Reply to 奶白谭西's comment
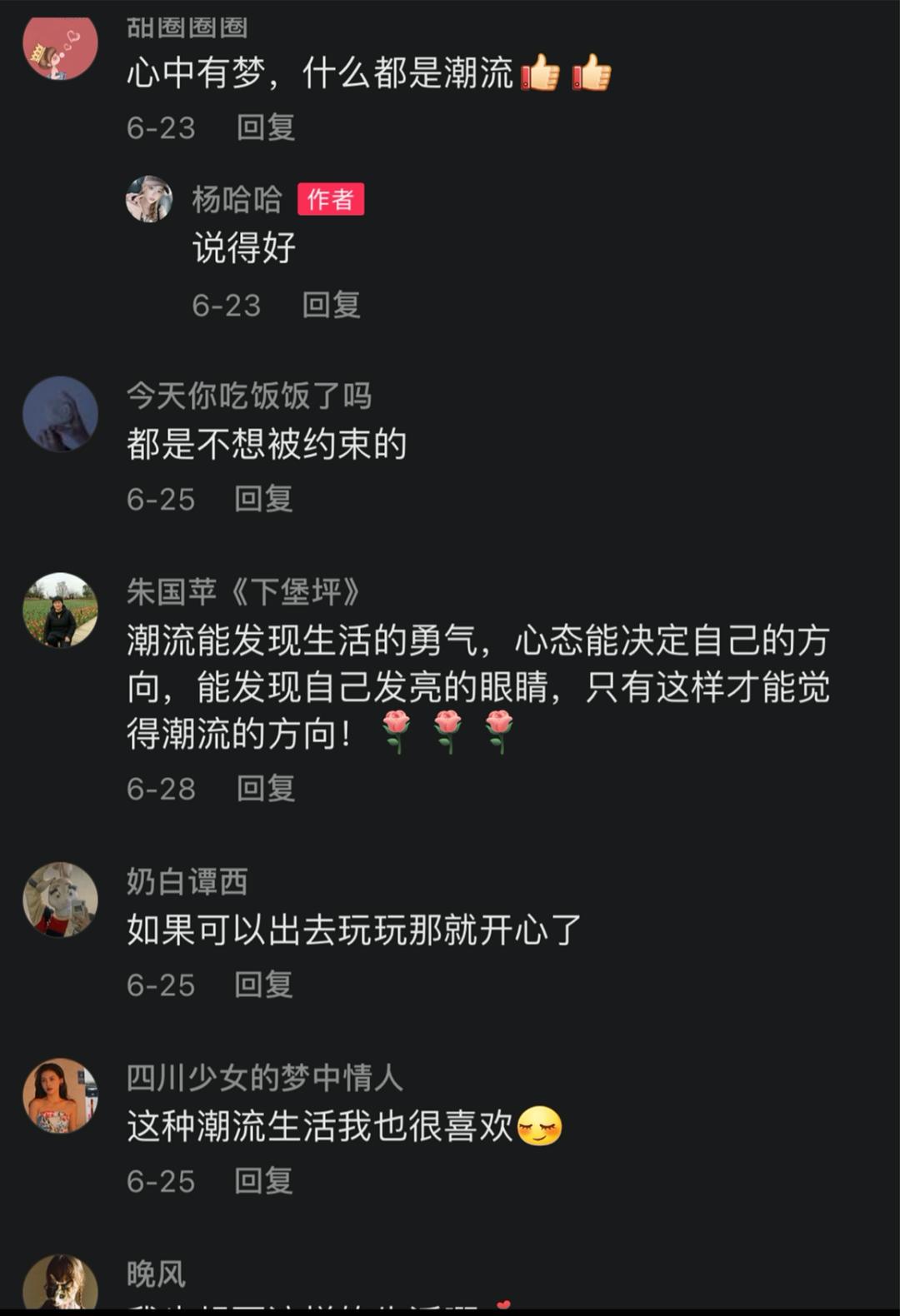The height and width of the screenshot is (1316, 900). pyautogui.click(x=263, y=985)
